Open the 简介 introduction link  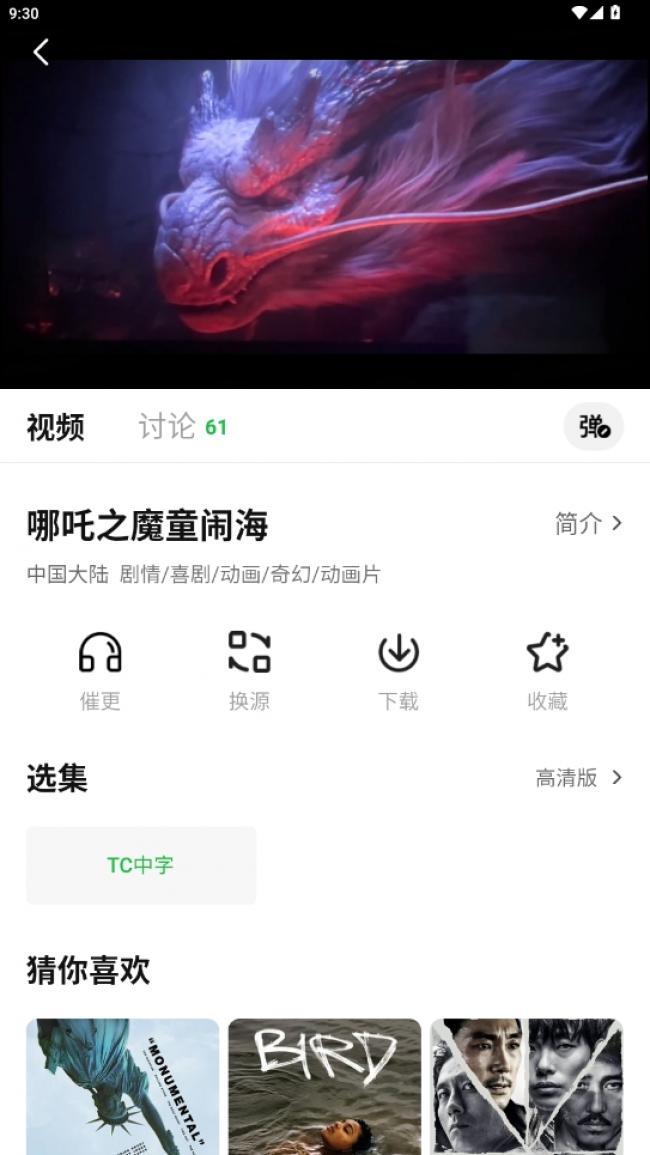pos(588,523)
